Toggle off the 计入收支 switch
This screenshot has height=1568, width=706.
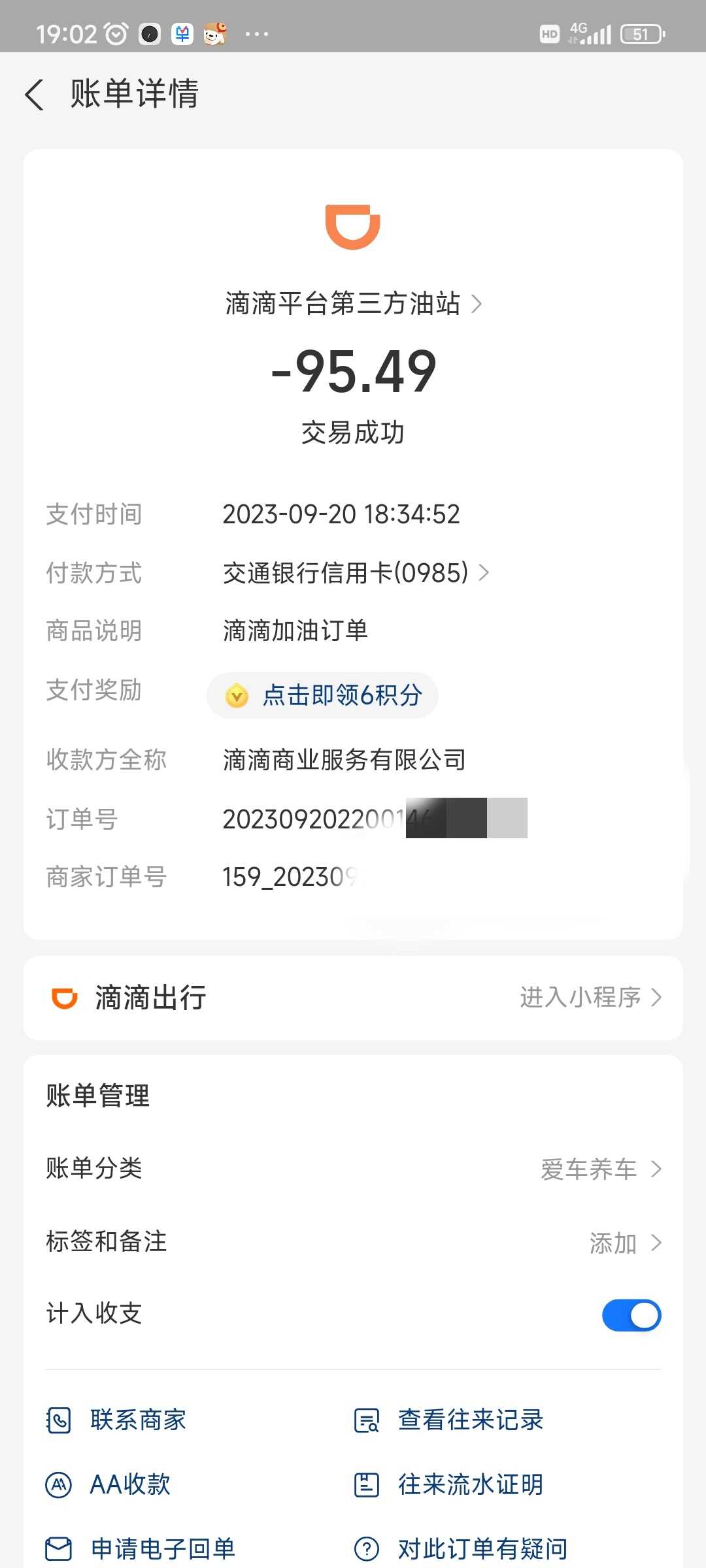tap(631, 1315)
